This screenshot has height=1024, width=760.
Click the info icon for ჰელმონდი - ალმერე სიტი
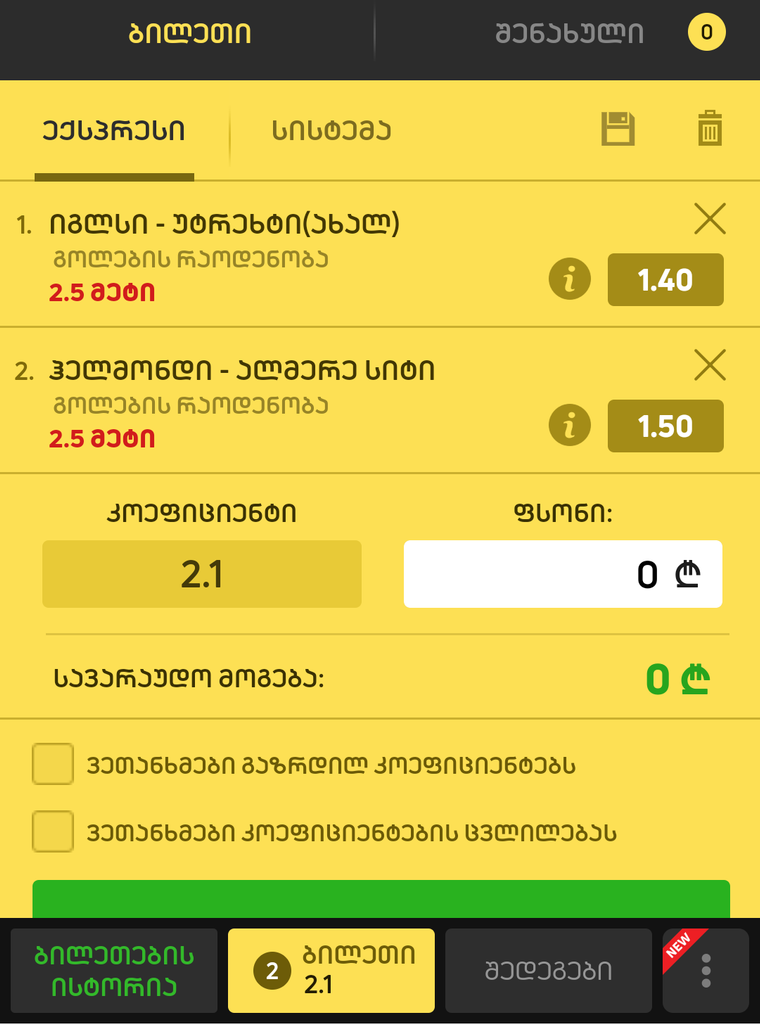pos(568,427)
